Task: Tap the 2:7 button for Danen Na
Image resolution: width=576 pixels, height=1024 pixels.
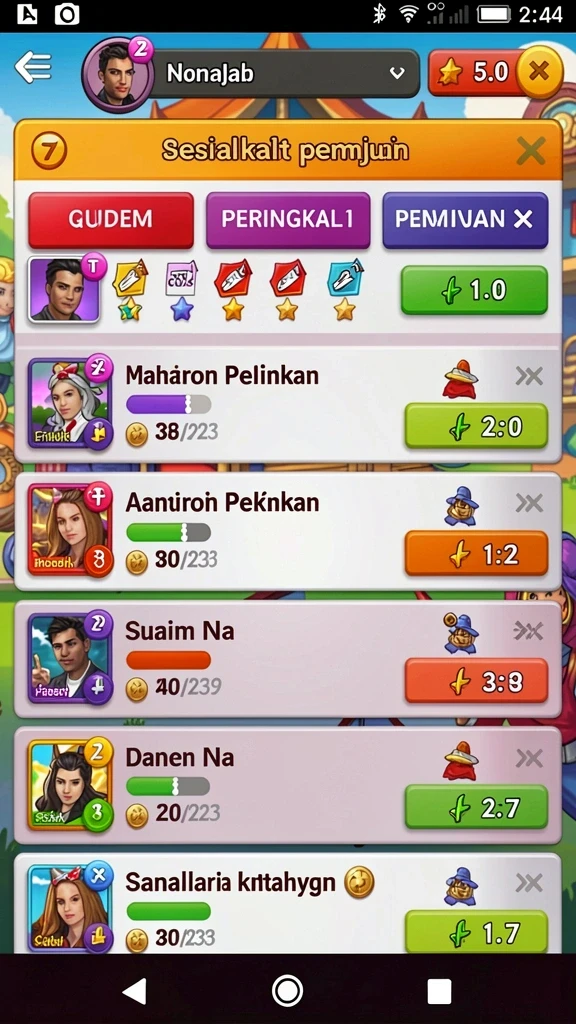Action: (x=476, y=808)
